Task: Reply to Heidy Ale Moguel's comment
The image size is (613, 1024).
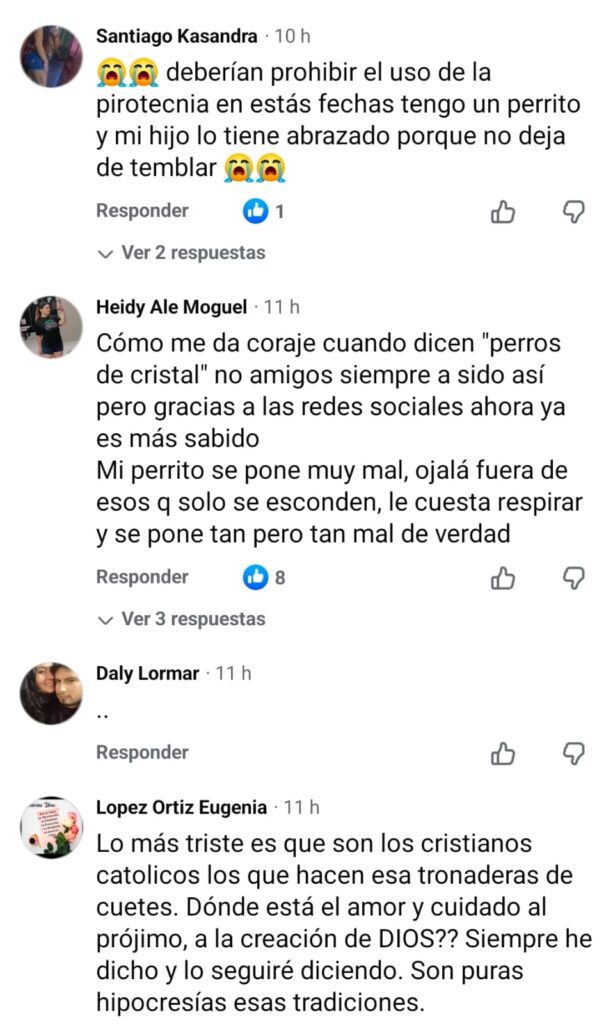Action: click(x=142, y=577)
